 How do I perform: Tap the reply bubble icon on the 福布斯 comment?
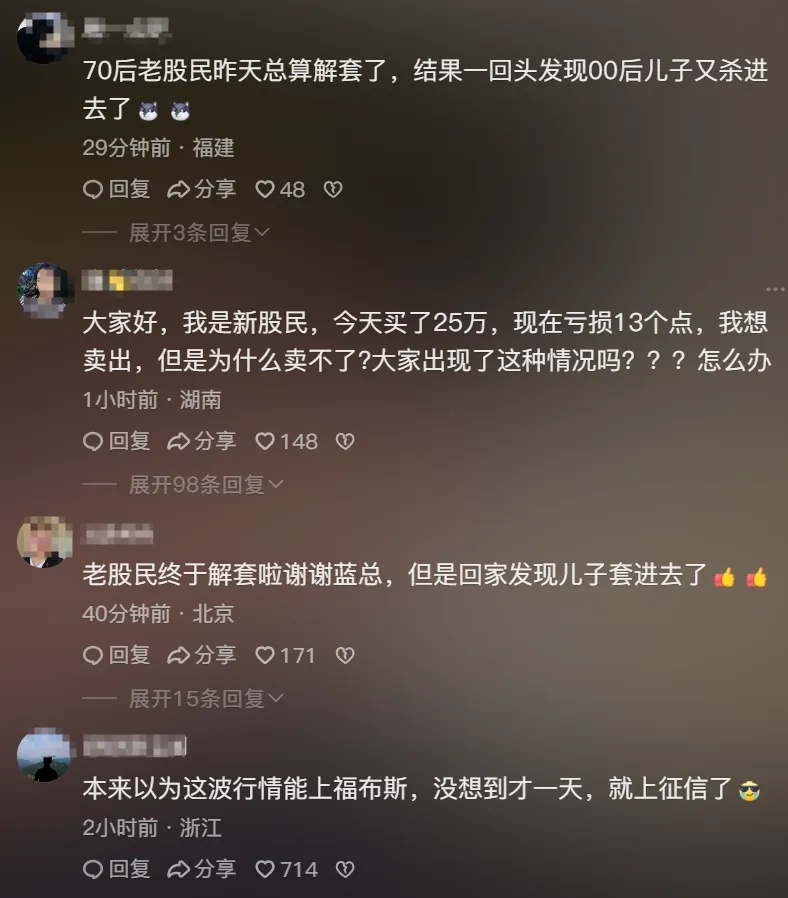pos(93,870)
